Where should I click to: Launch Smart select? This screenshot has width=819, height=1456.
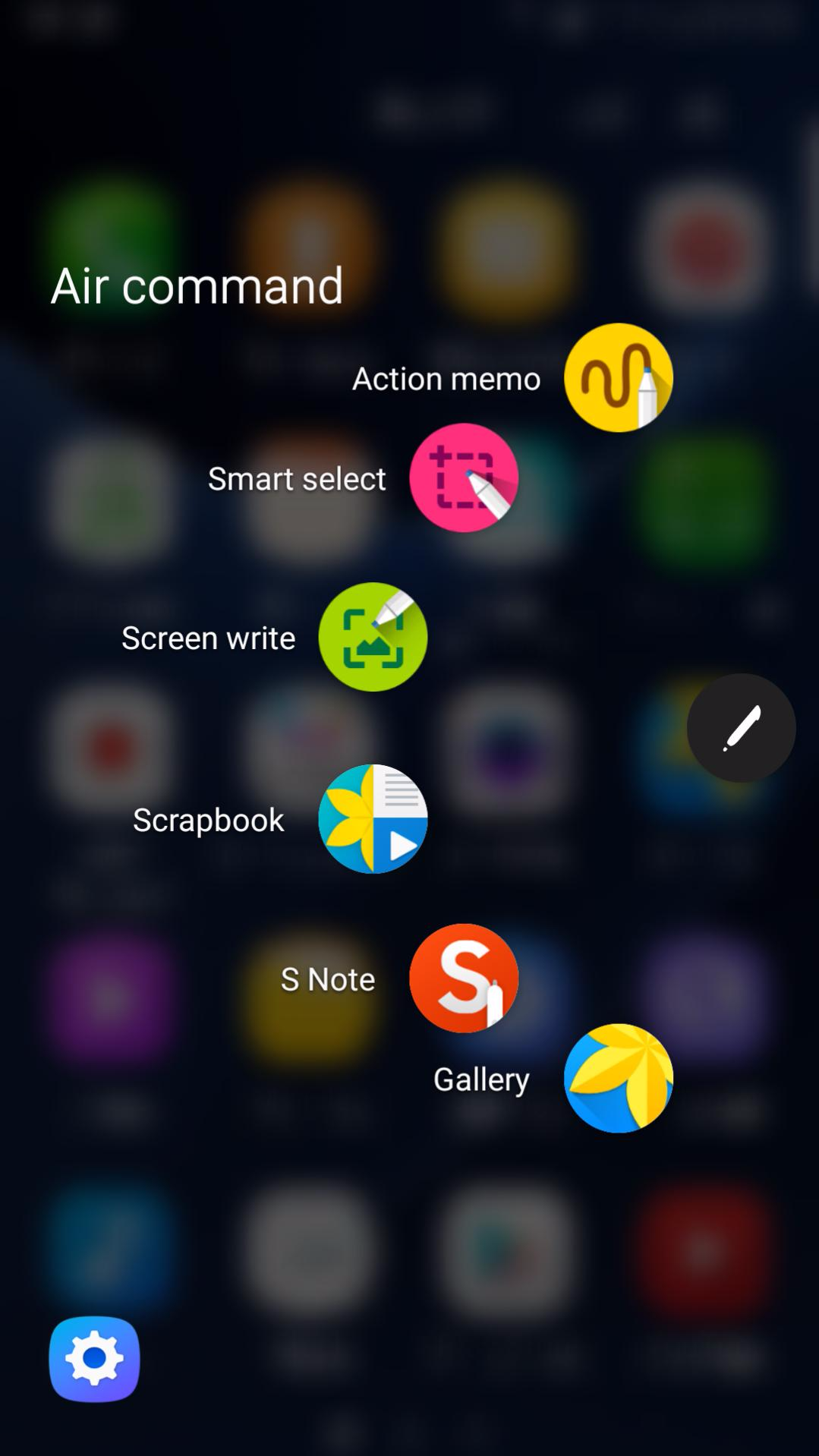click(x=464, y=477)
